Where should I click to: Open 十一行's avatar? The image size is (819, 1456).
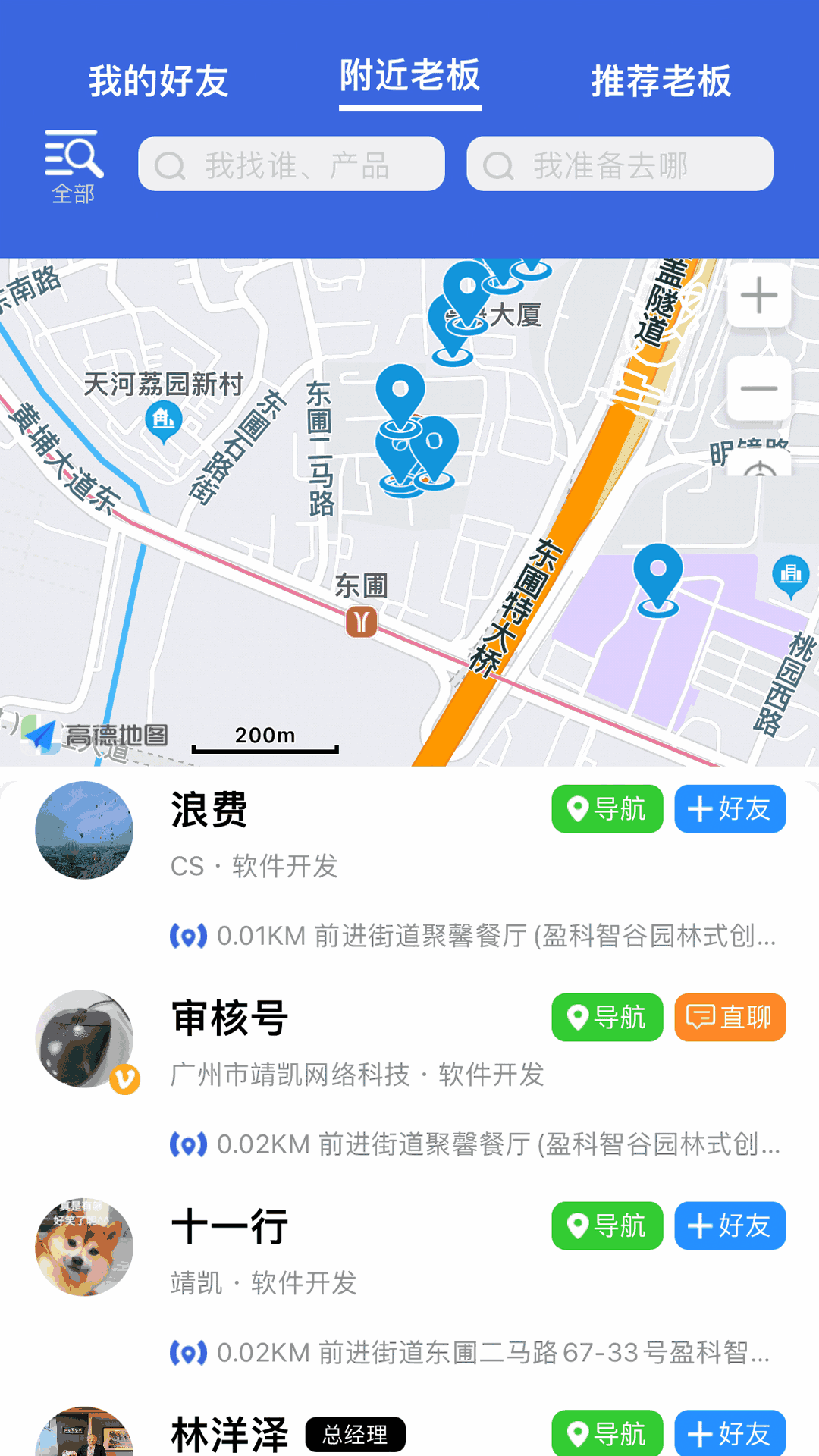pyautogui.click(x=84, y=1247)
